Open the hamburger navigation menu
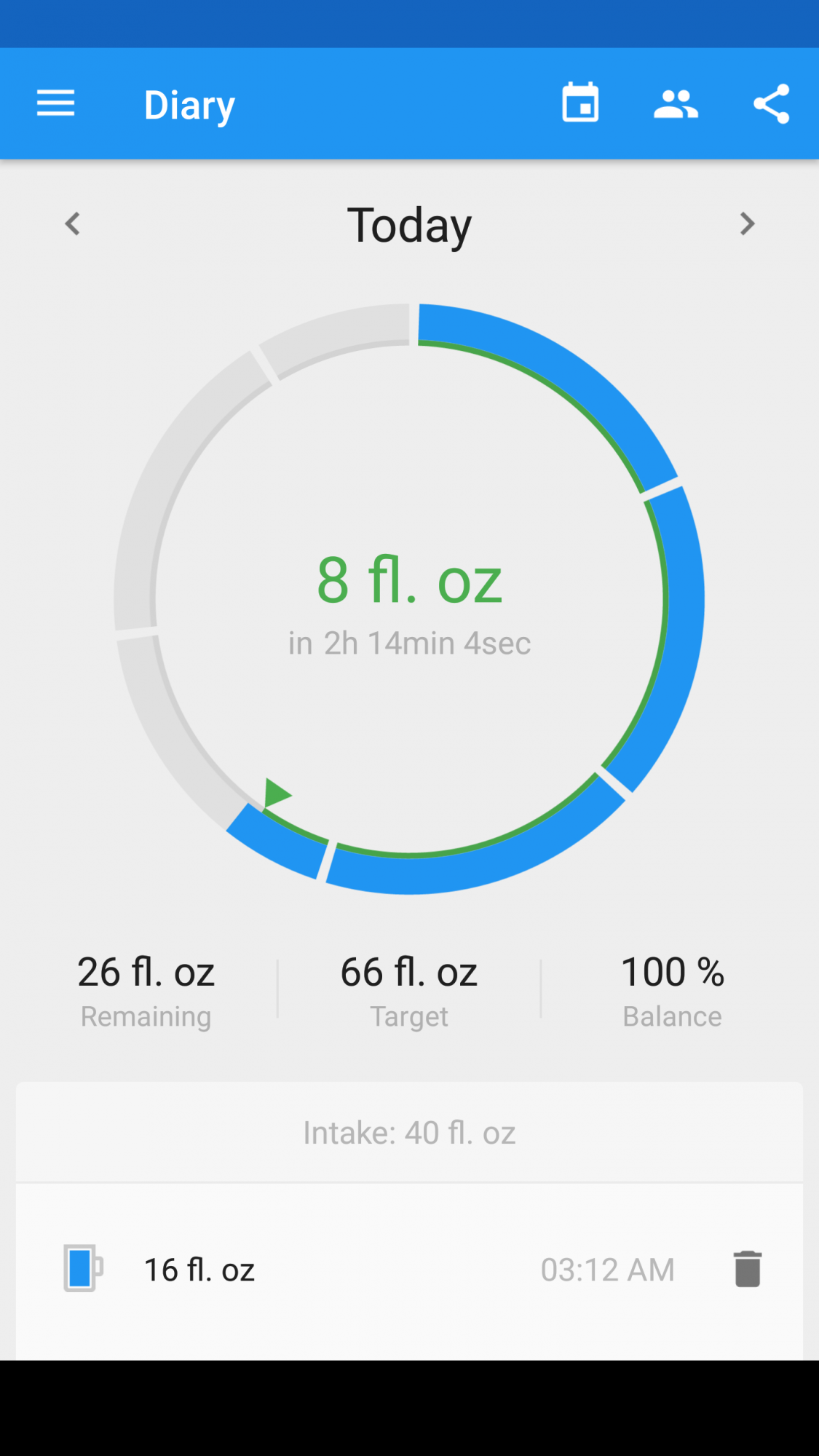This screenshot has height=1456, width=819. (x=55, y=103)
